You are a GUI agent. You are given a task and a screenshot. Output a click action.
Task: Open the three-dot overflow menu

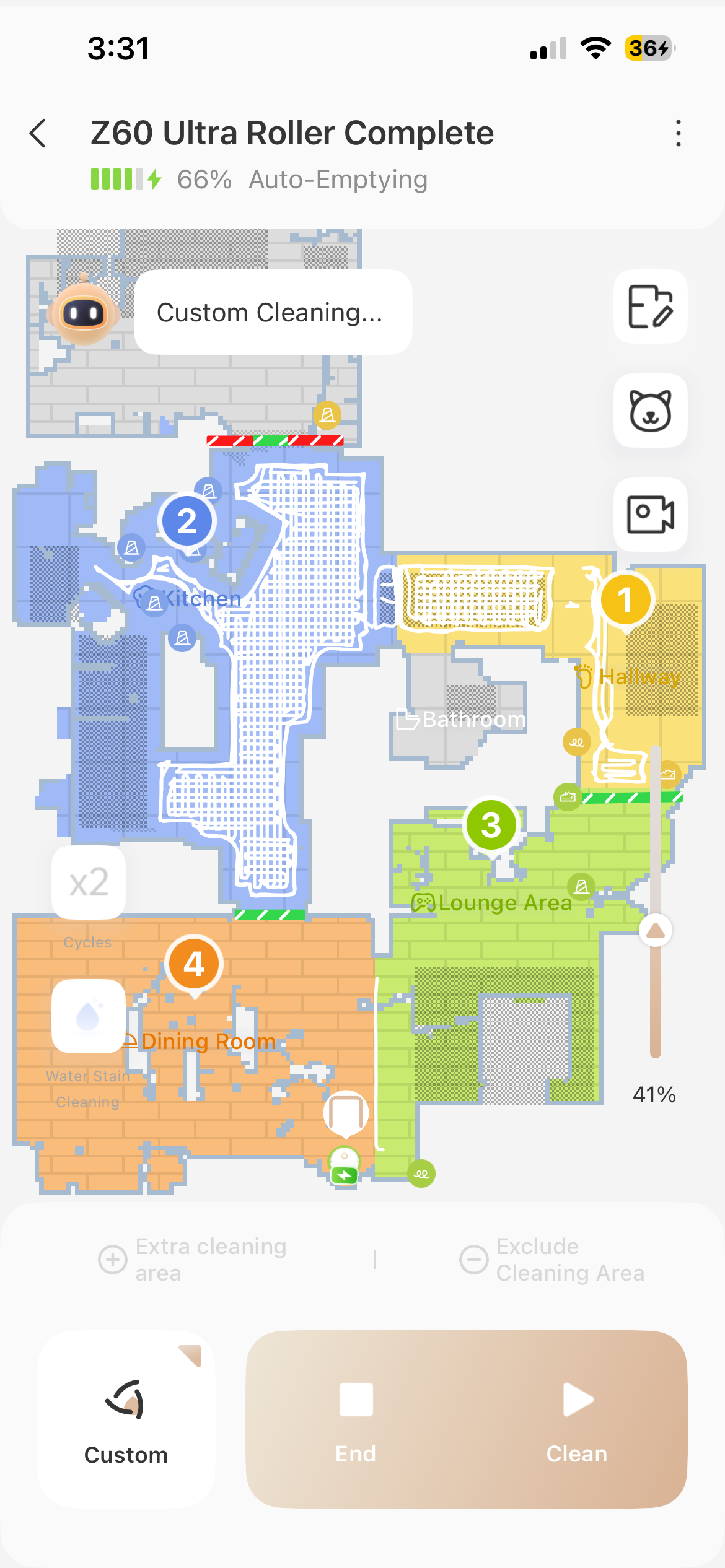click(x=679, y=133)
